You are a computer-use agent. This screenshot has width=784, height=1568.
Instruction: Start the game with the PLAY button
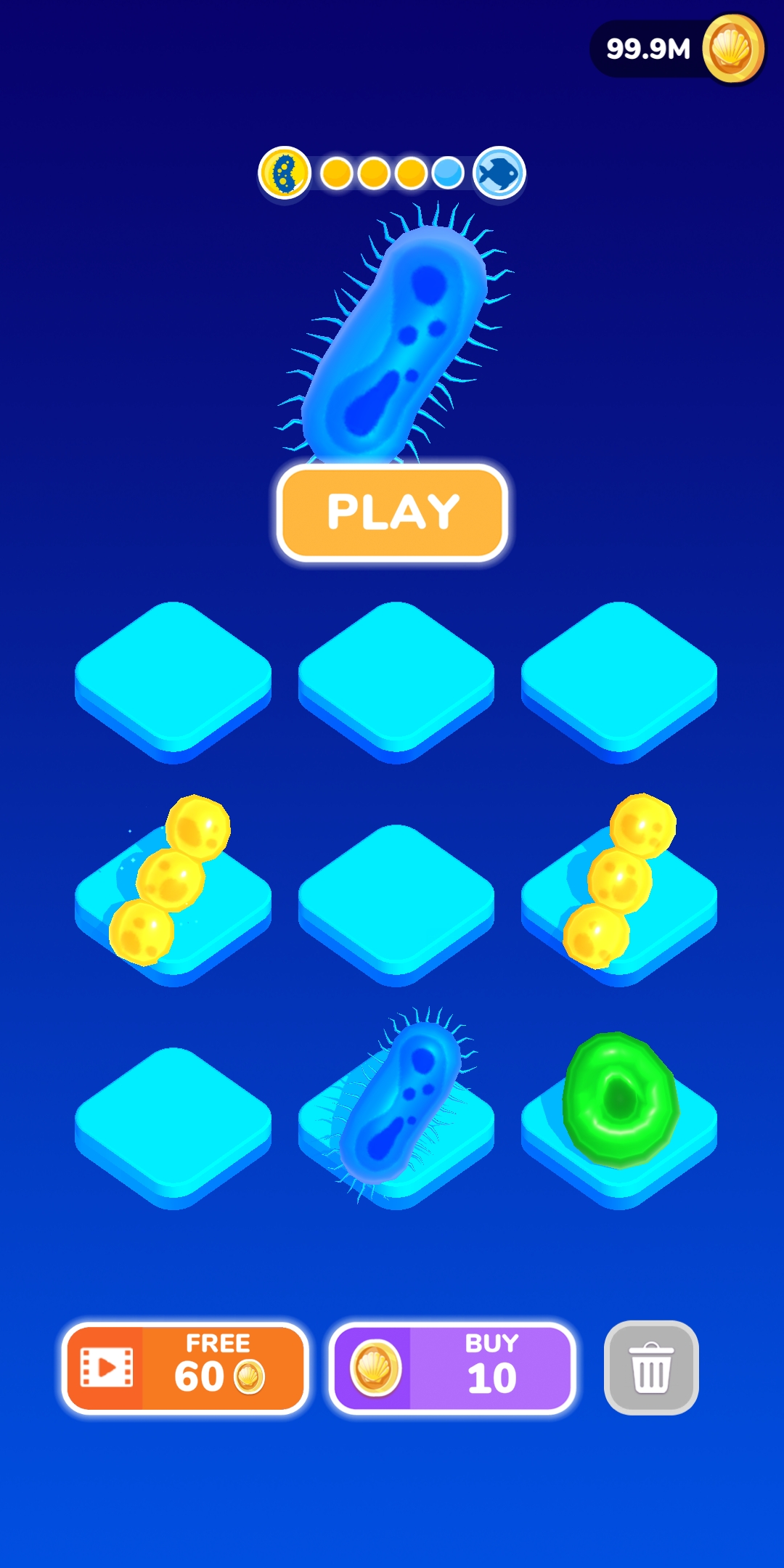click(x=392, y=513)
